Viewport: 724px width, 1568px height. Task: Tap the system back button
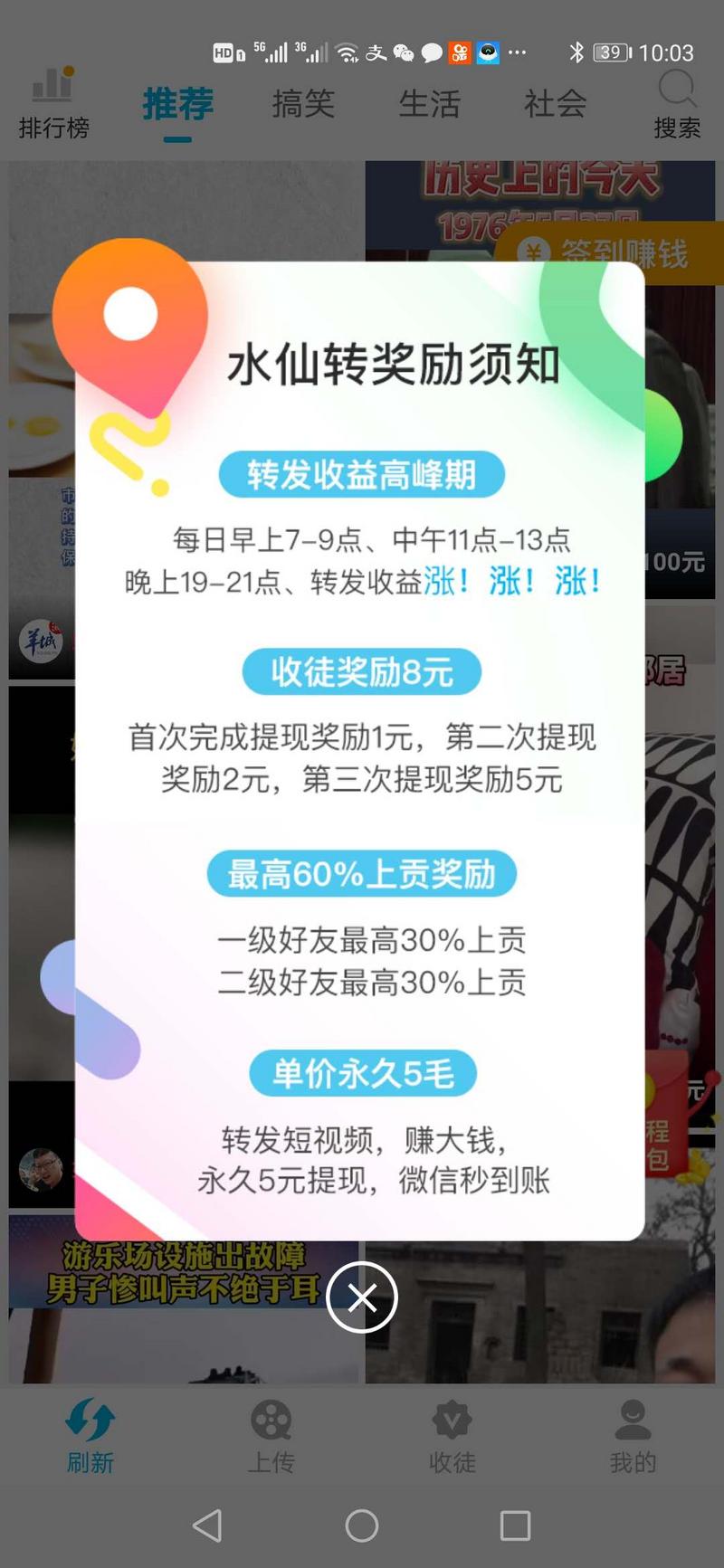click(x=208, y=1525)
